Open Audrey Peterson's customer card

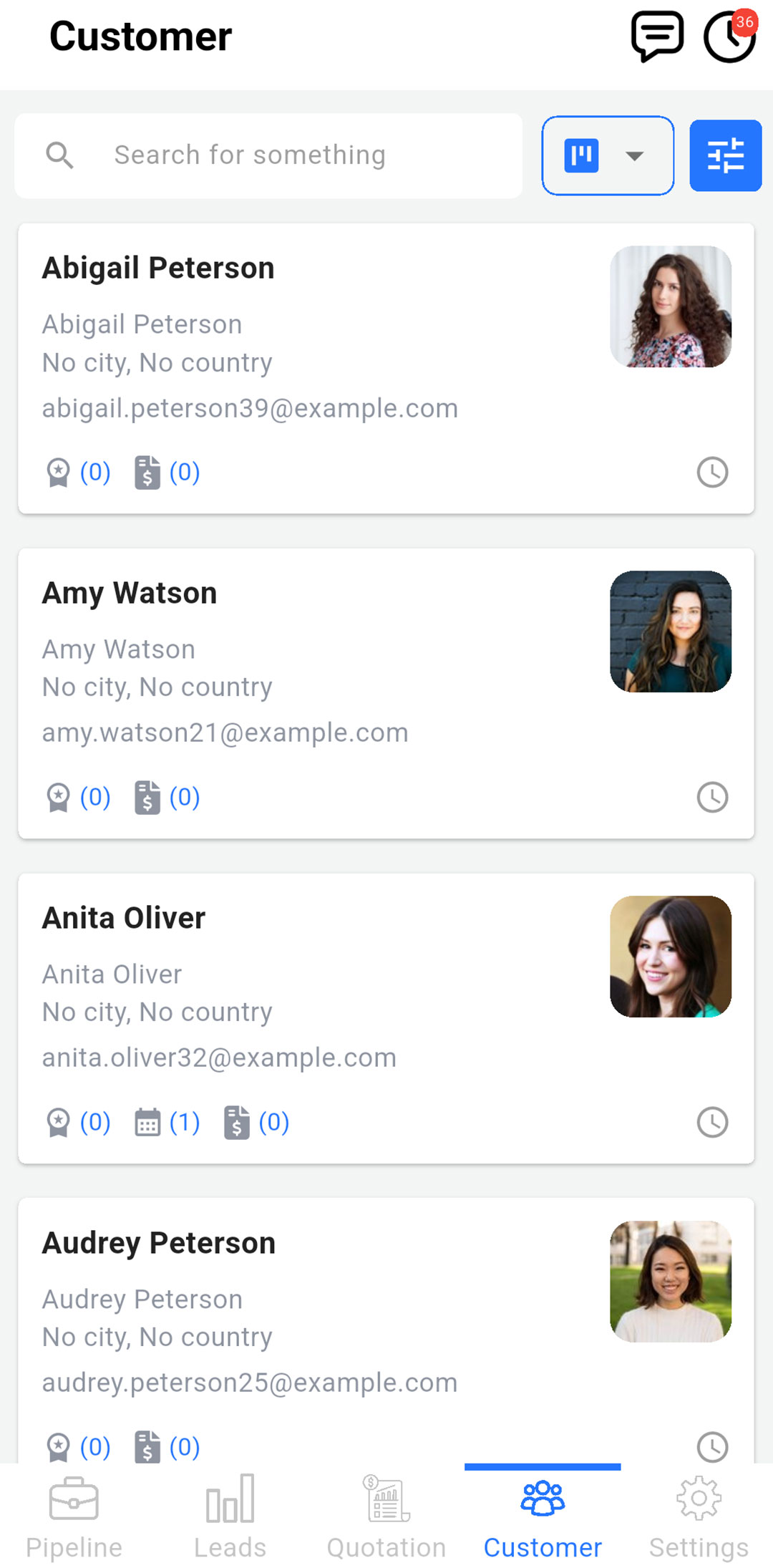coord(386,1330)
